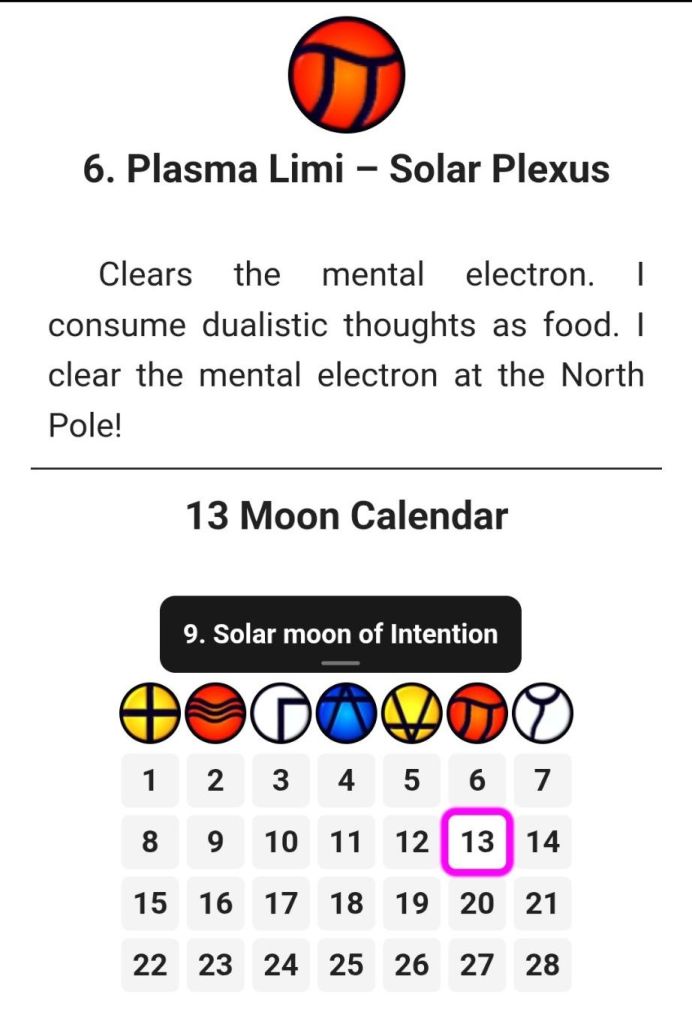
Task: Tap day 20 in the calendar
Action: 477,904
